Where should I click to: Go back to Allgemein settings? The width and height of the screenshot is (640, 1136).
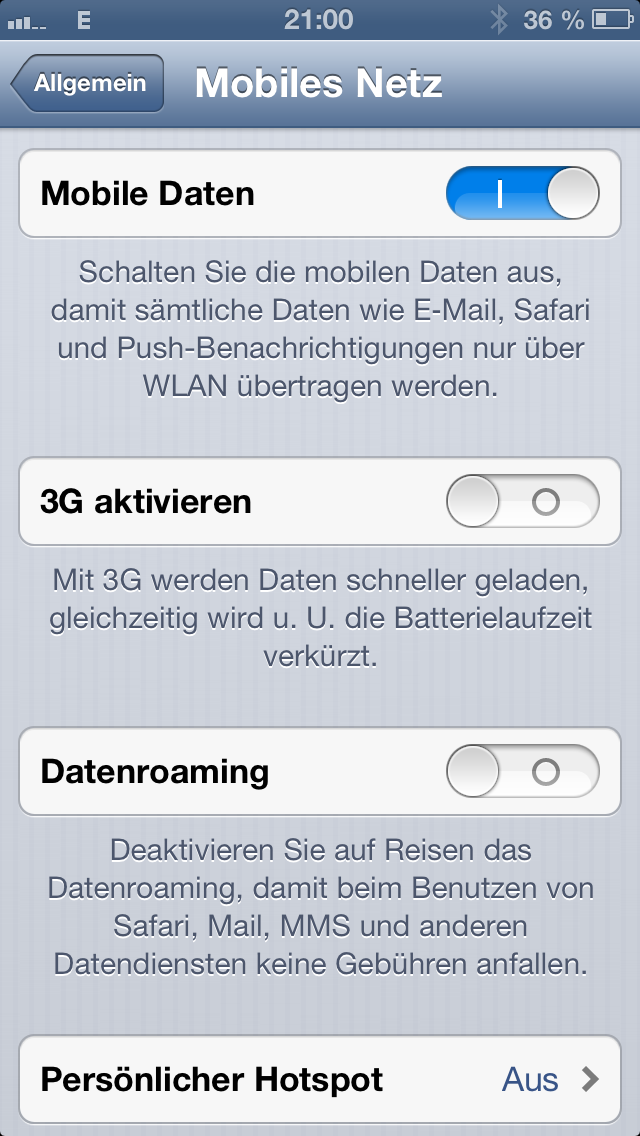[88, 84]
